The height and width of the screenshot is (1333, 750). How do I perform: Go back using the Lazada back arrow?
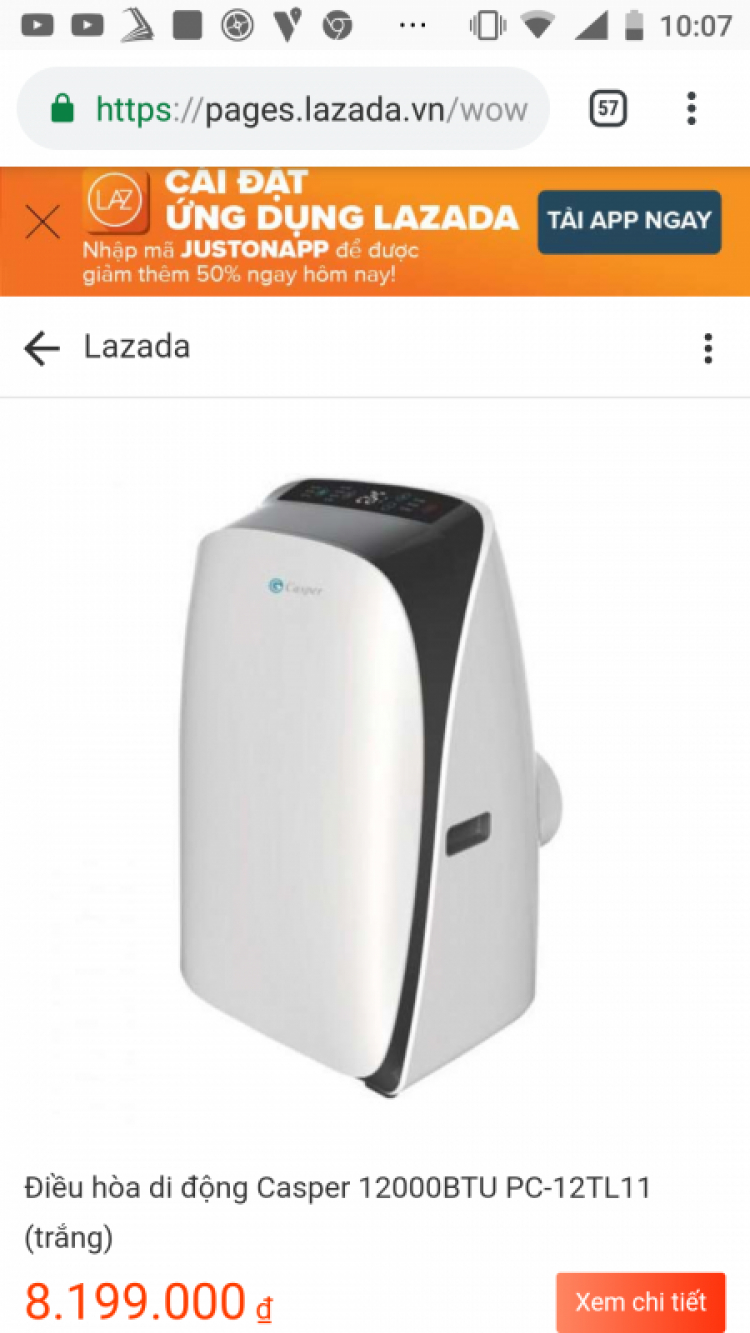42,348
